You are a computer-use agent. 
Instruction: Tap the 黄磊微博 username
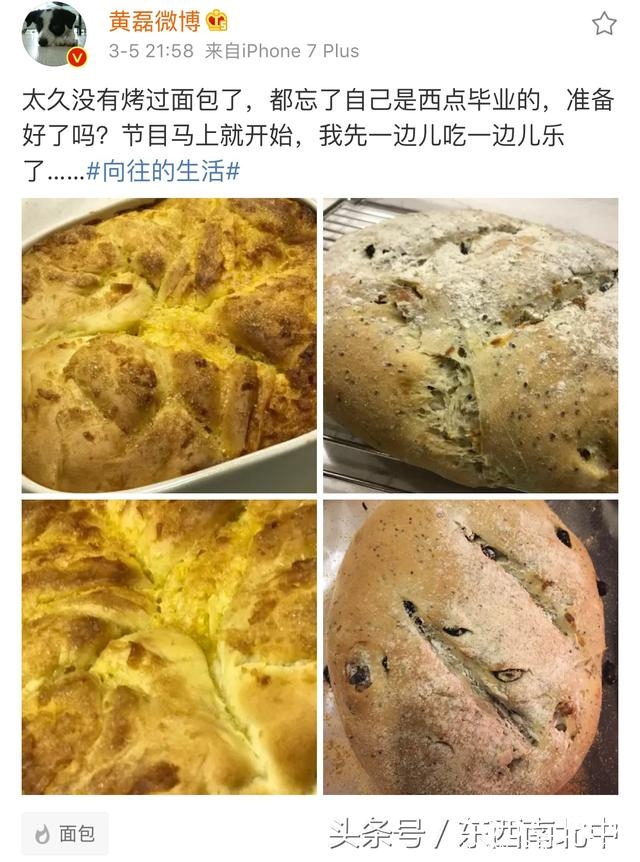[153, 21]
